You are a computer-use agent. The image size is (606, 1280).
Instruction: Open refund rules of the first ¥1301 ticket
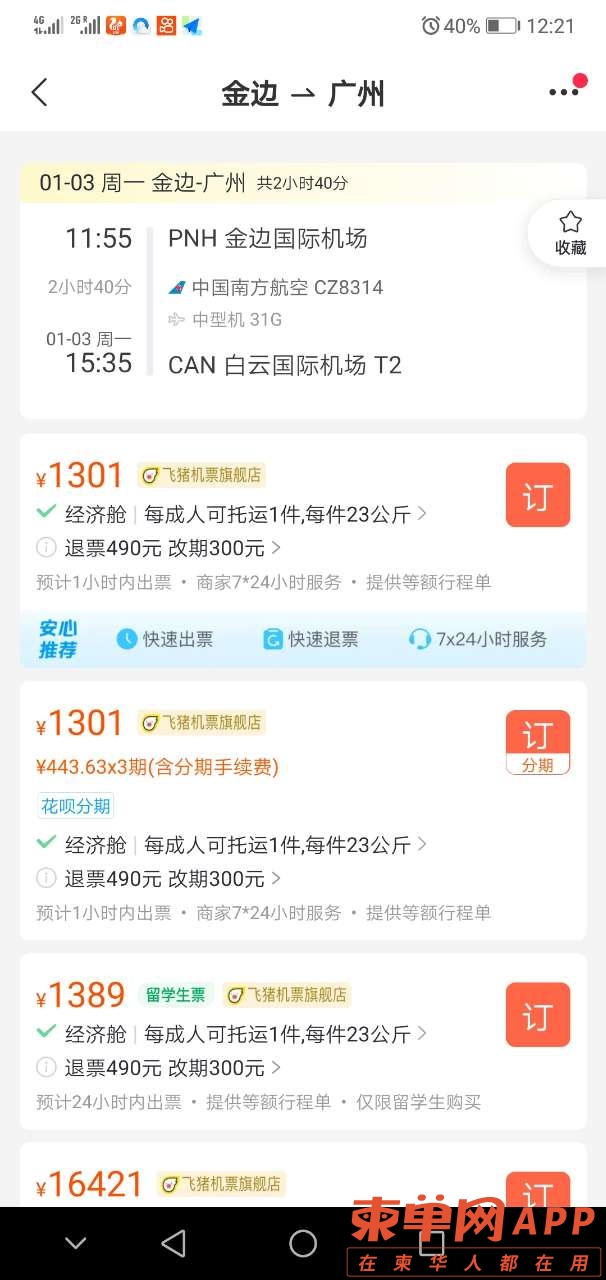pyautogui.click(x=172, y=548)
